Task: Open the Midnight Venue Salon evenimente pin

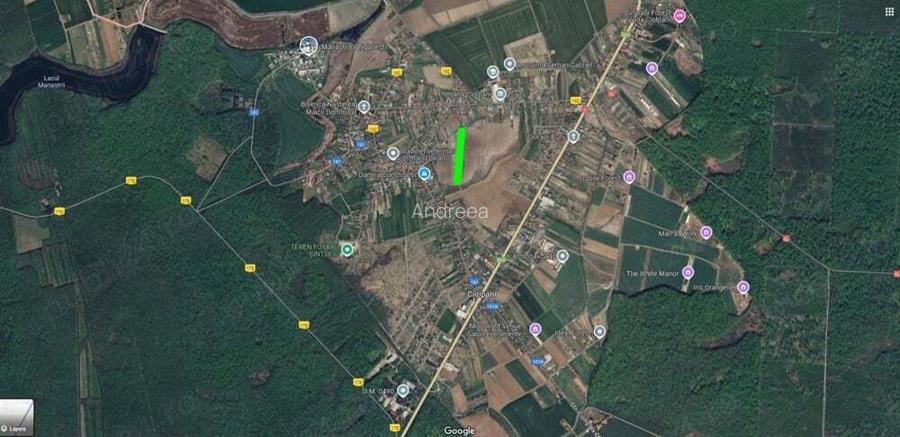Action: click(535, 329)
